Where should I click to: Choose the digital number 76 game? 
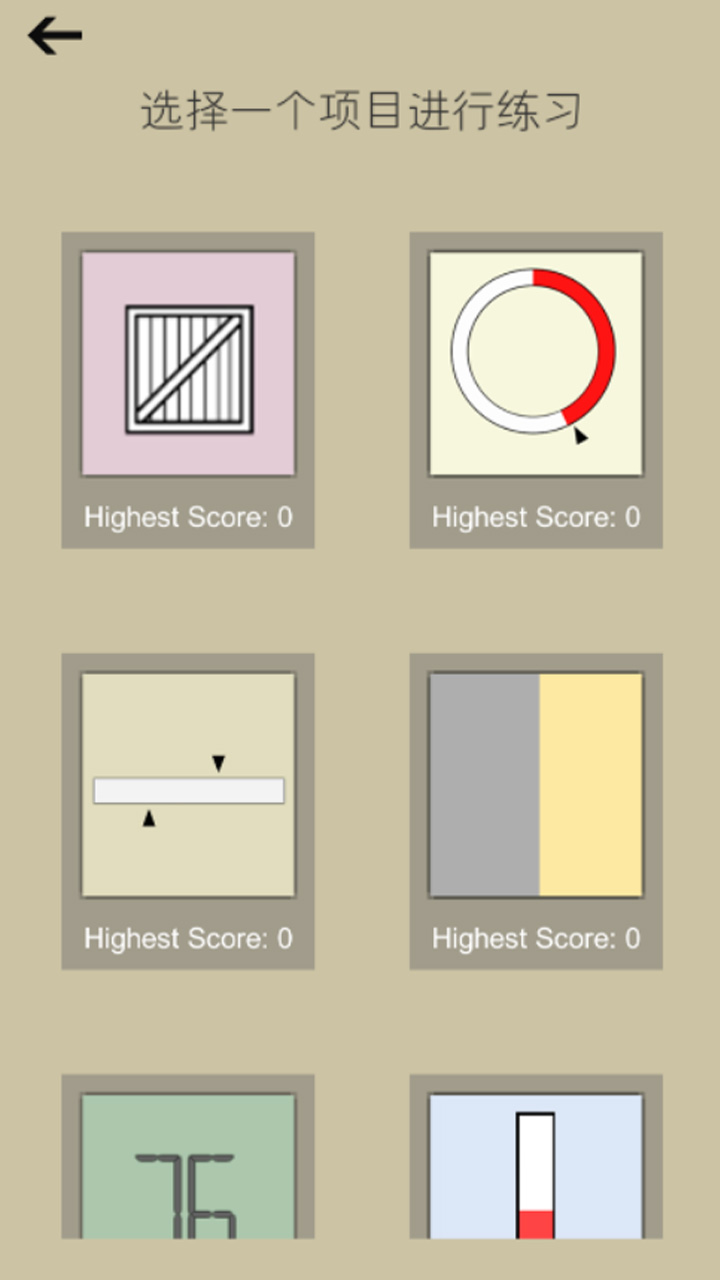pyautogui.click(x=188, y=1166)
